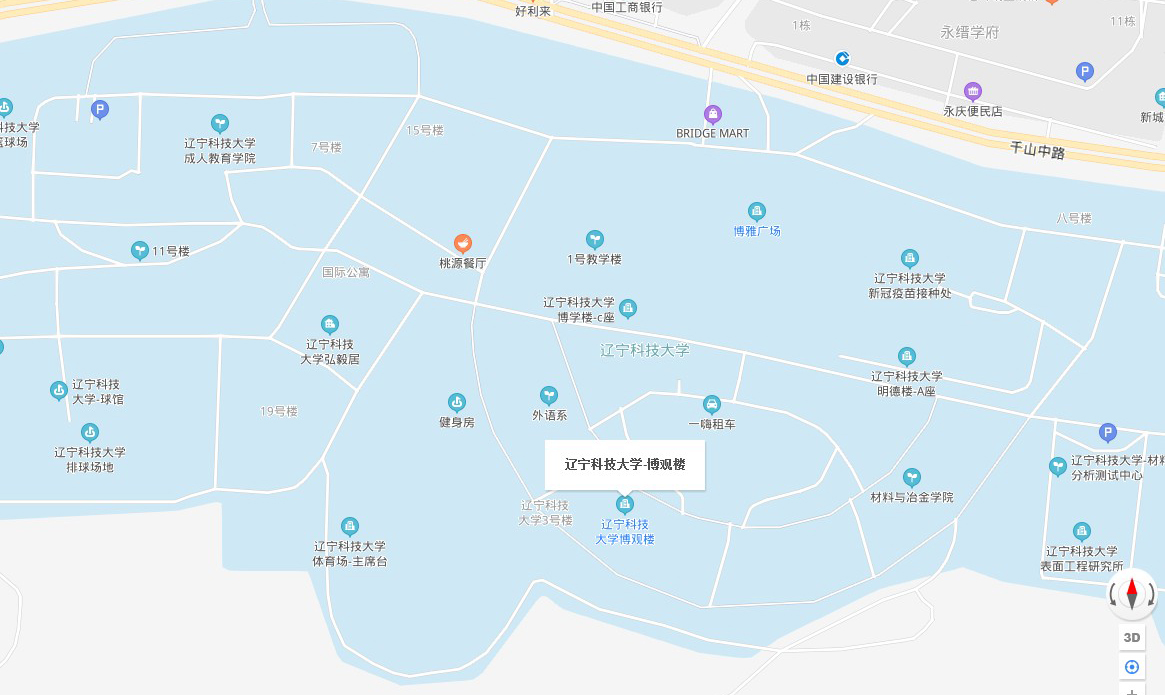The height and width of the screenshot is (695, 1165).
Task: Reset map orientation with the compass
Action: point(1132,594)
